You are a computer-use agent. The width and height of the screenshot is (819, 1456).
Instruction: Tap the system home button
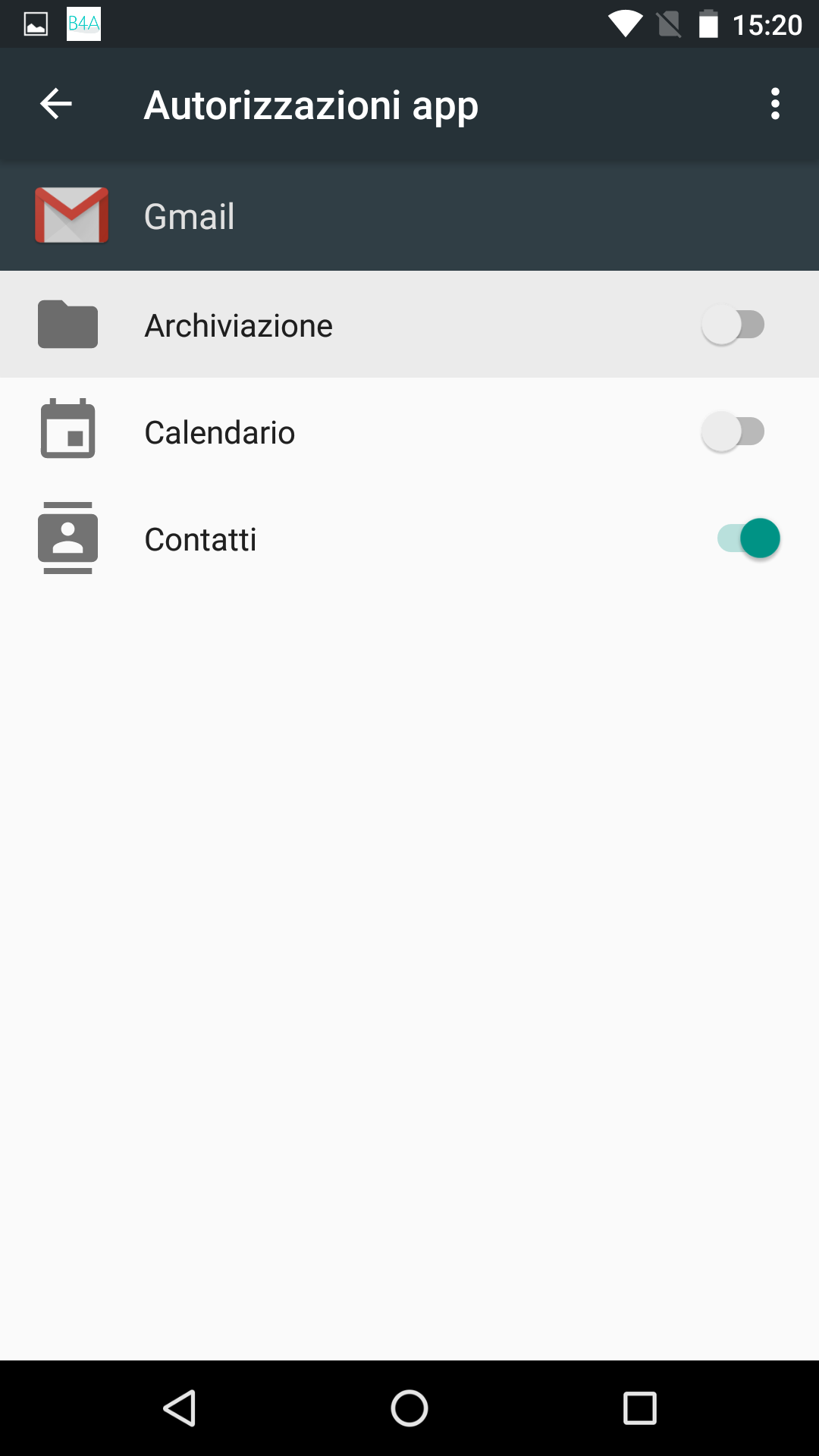[409, 1408]
